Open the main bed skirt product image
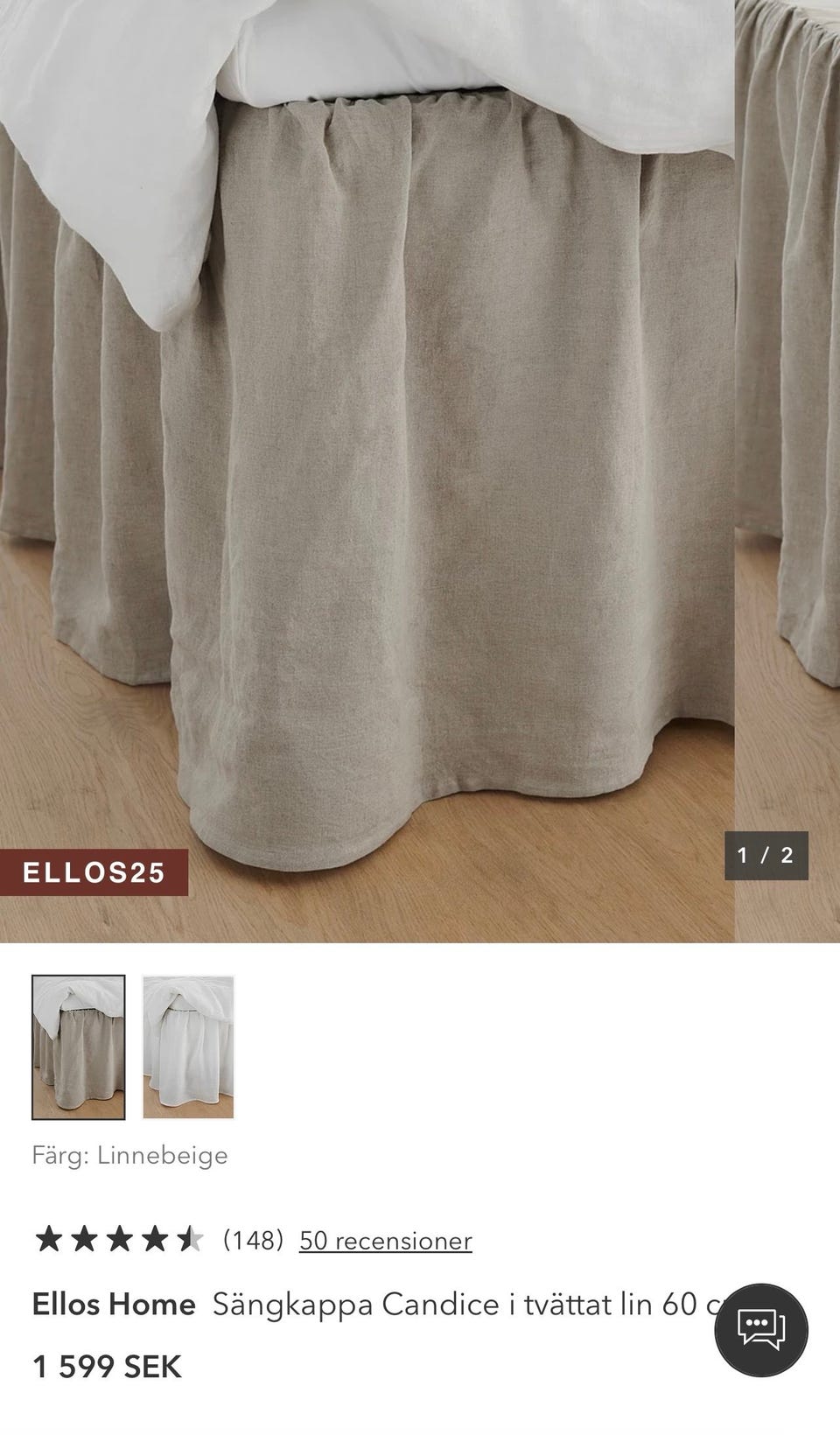The image size is (840, 1435). tap(367, 471)
